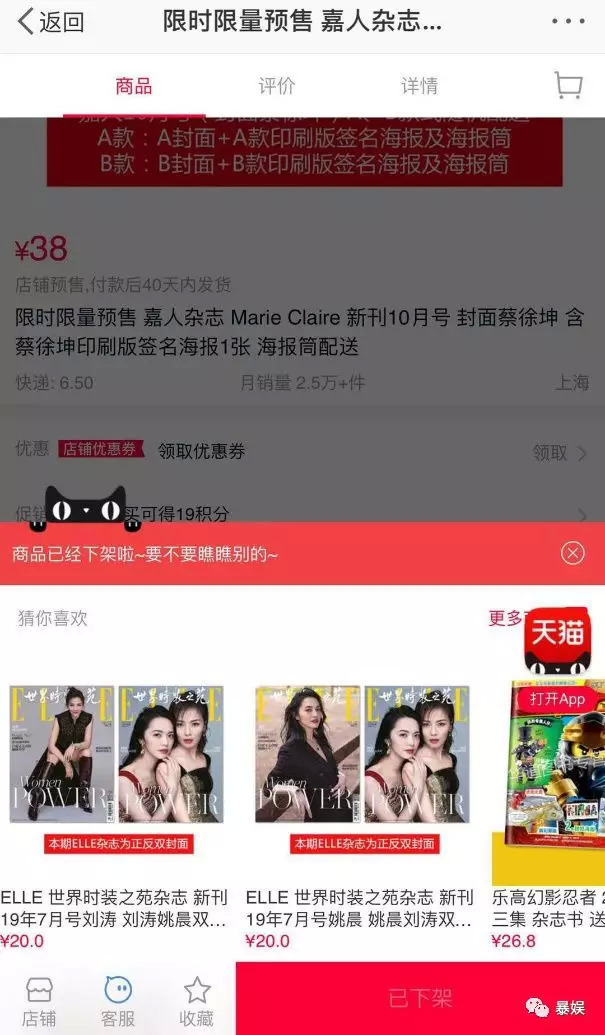Open ELLE 刘涛 姚晨 magazine product
This screenshot has width=605, height=1035.
[116, 800]
